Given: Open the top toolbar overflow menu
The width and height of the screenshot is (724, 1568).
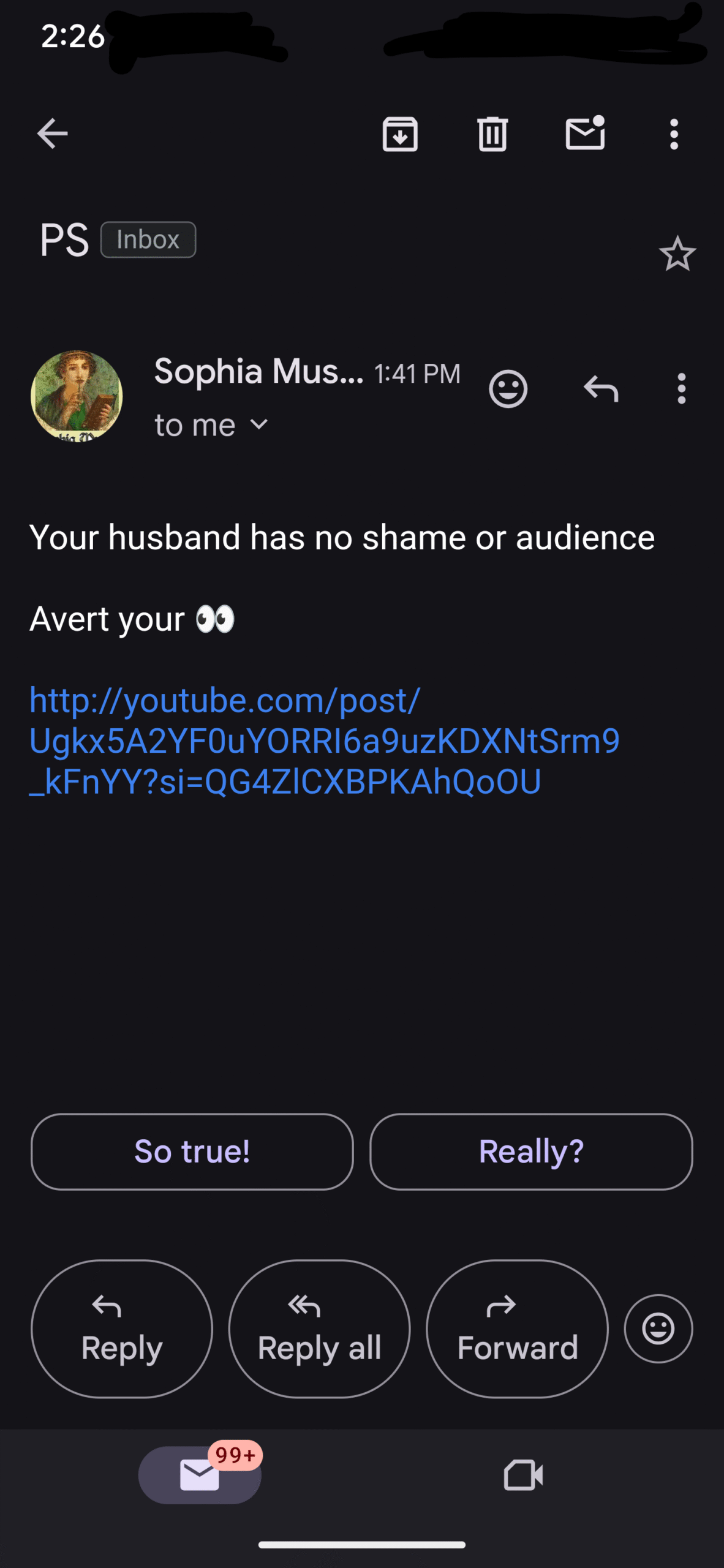Looking at the screenshot, I should click(x=674, y=134).
